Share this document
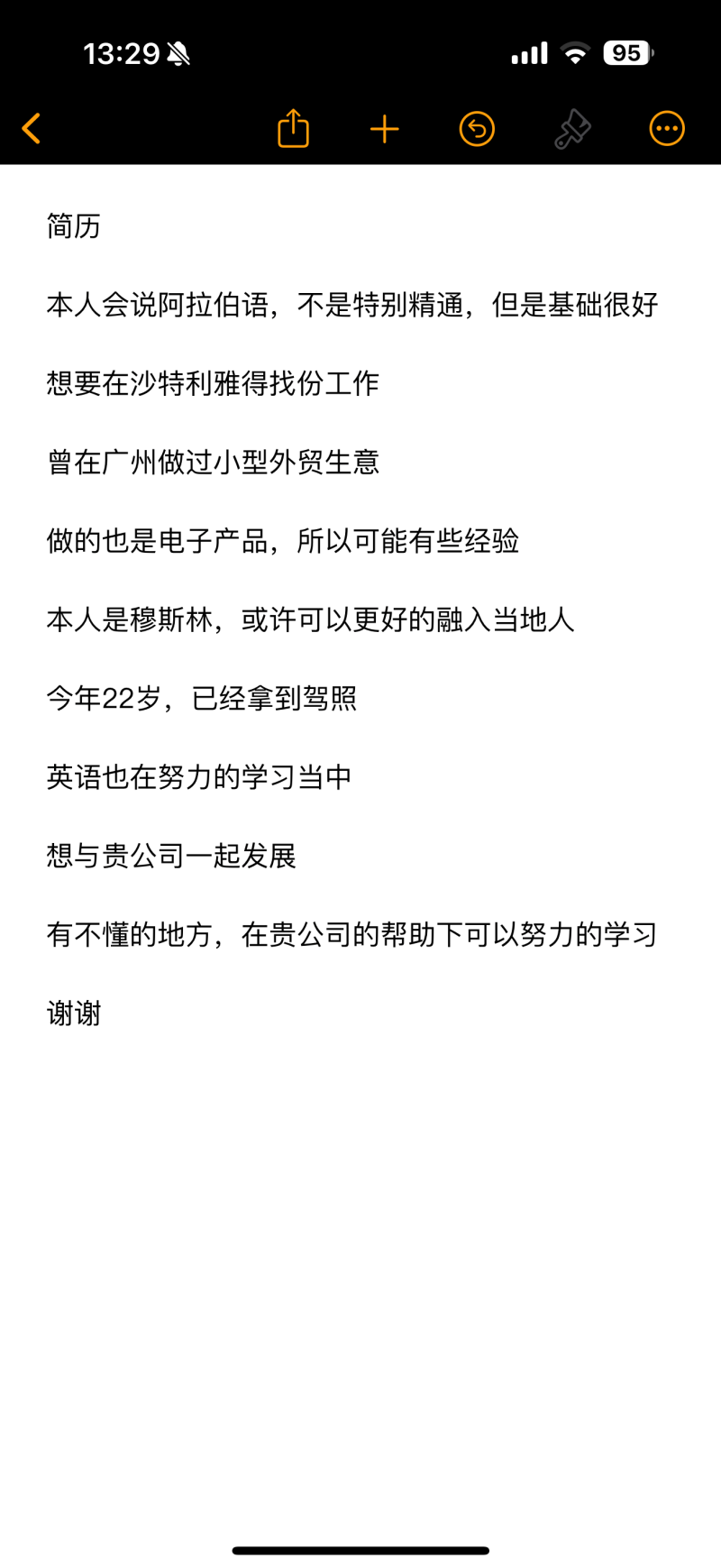The height and width of the screenshot is (1568, 721). (x=293, y=127)
